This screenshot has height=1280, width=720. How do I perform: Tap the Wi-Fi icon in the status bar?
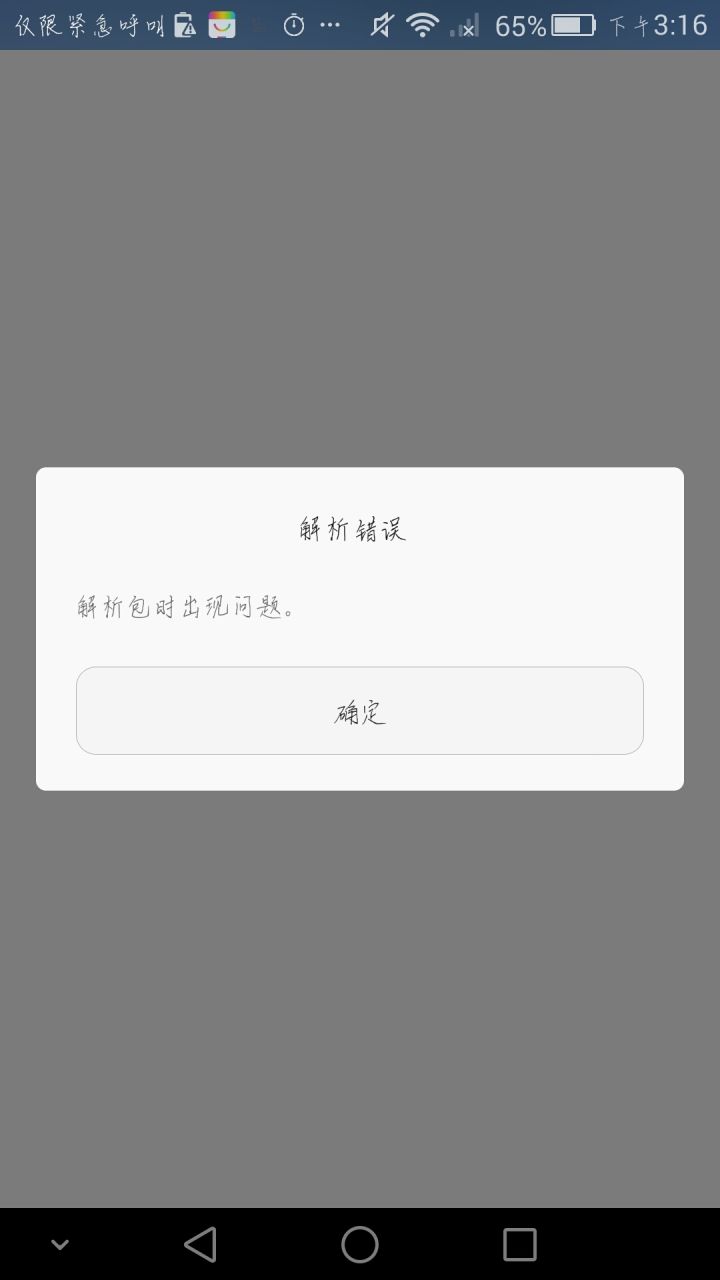(x=422, y=24)
